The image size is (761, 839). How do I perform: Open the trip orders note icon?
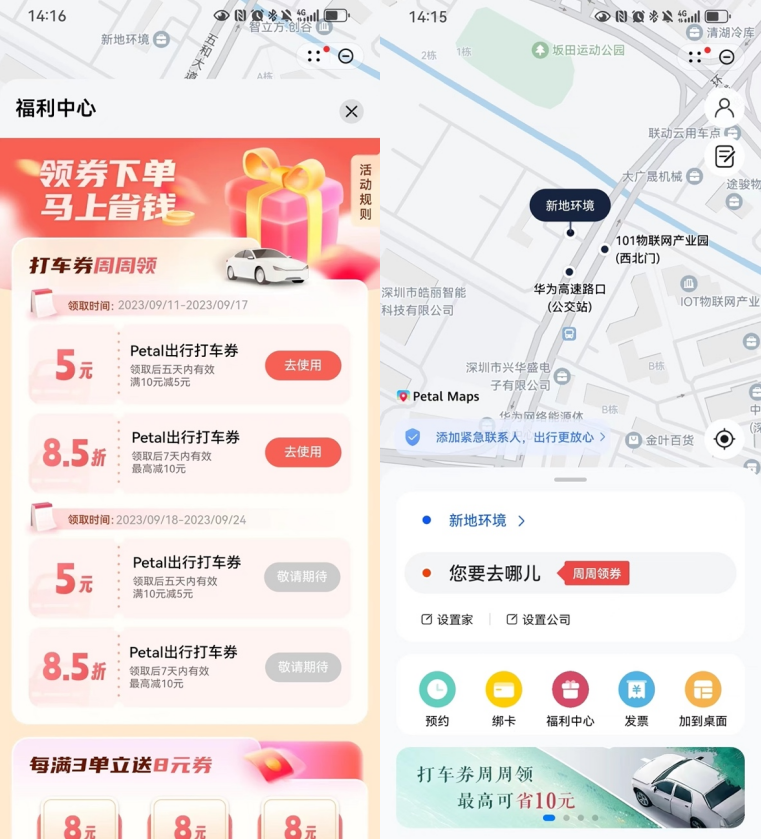(725, 156)
